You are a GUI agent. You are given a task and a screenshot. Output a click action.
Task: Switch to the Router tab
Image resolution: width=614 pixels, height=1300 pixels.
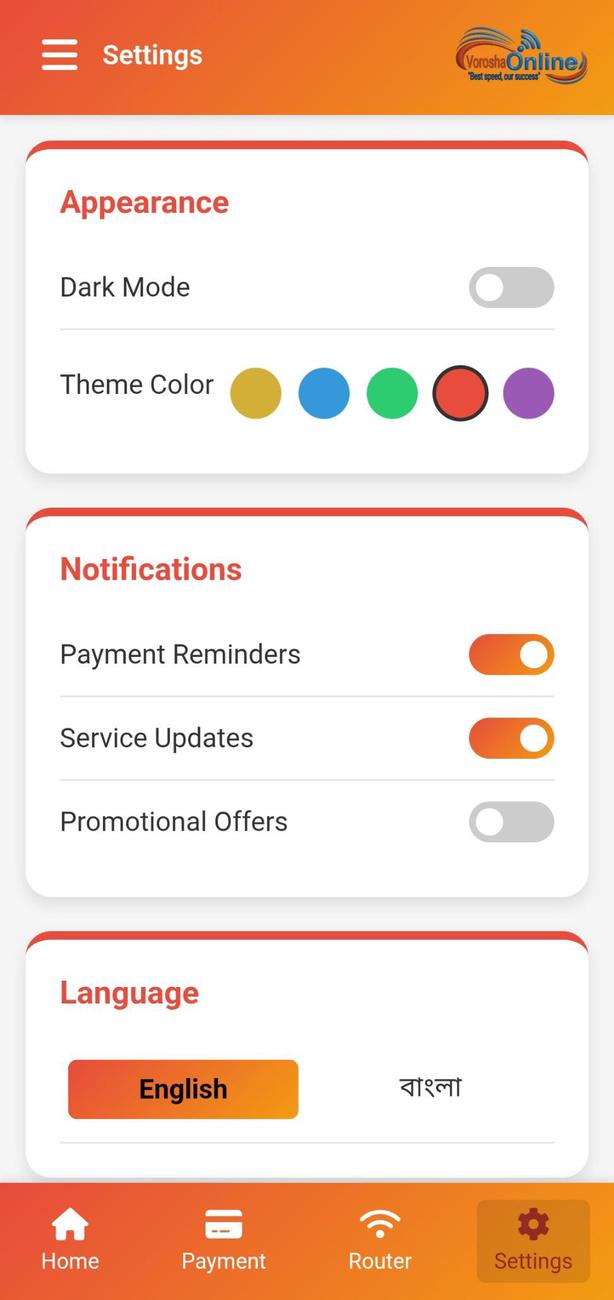pyautogui.click(x=380, y=1240)
